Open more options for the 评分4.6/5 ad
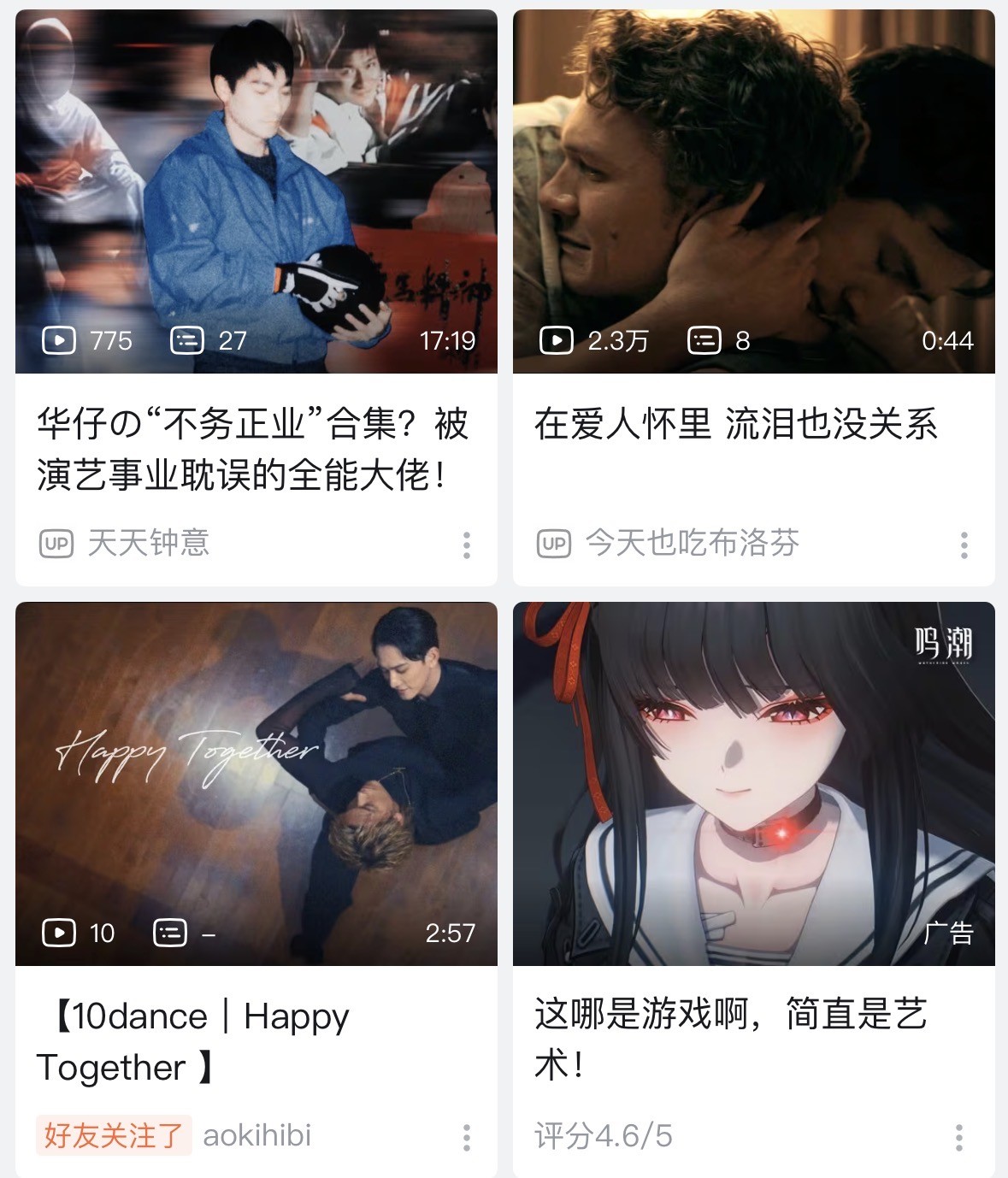 (x=959, y=1138)
